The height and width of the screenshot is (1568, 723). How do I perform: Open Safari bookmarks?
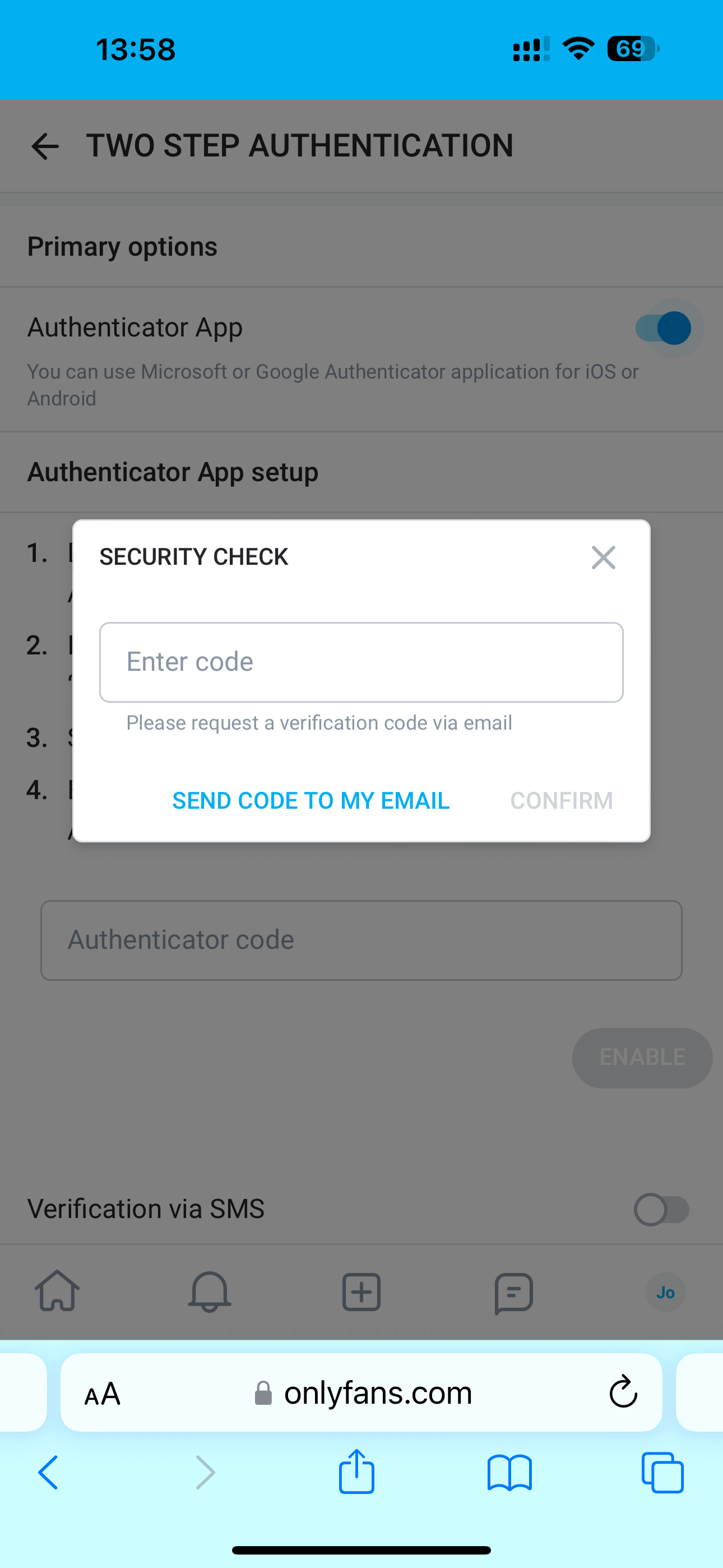[x=509, y=1473]
